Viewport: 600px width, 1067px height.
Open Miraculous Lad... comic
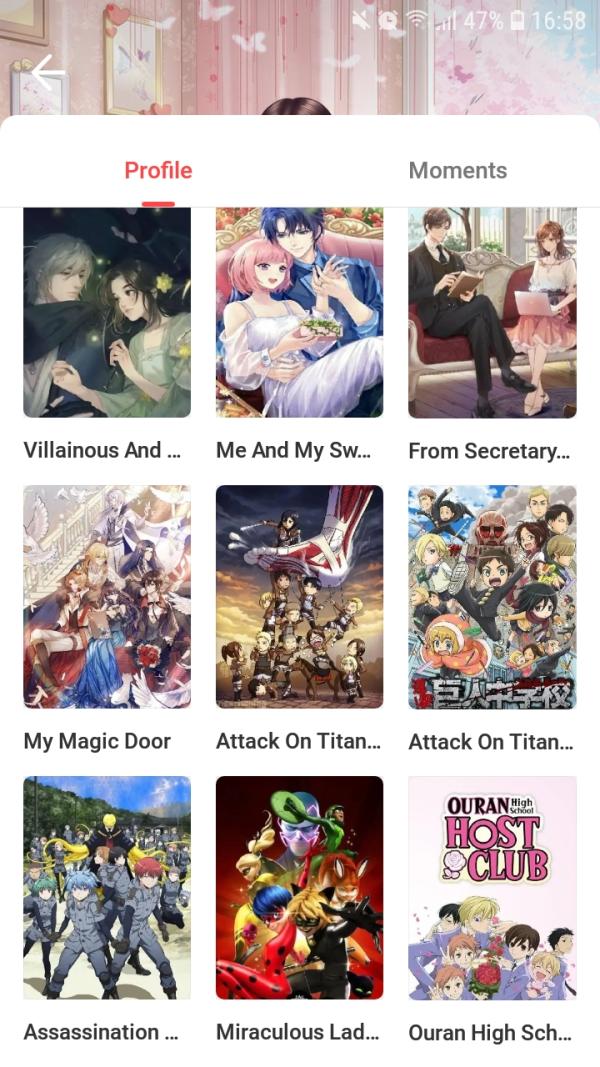point(299,887)
